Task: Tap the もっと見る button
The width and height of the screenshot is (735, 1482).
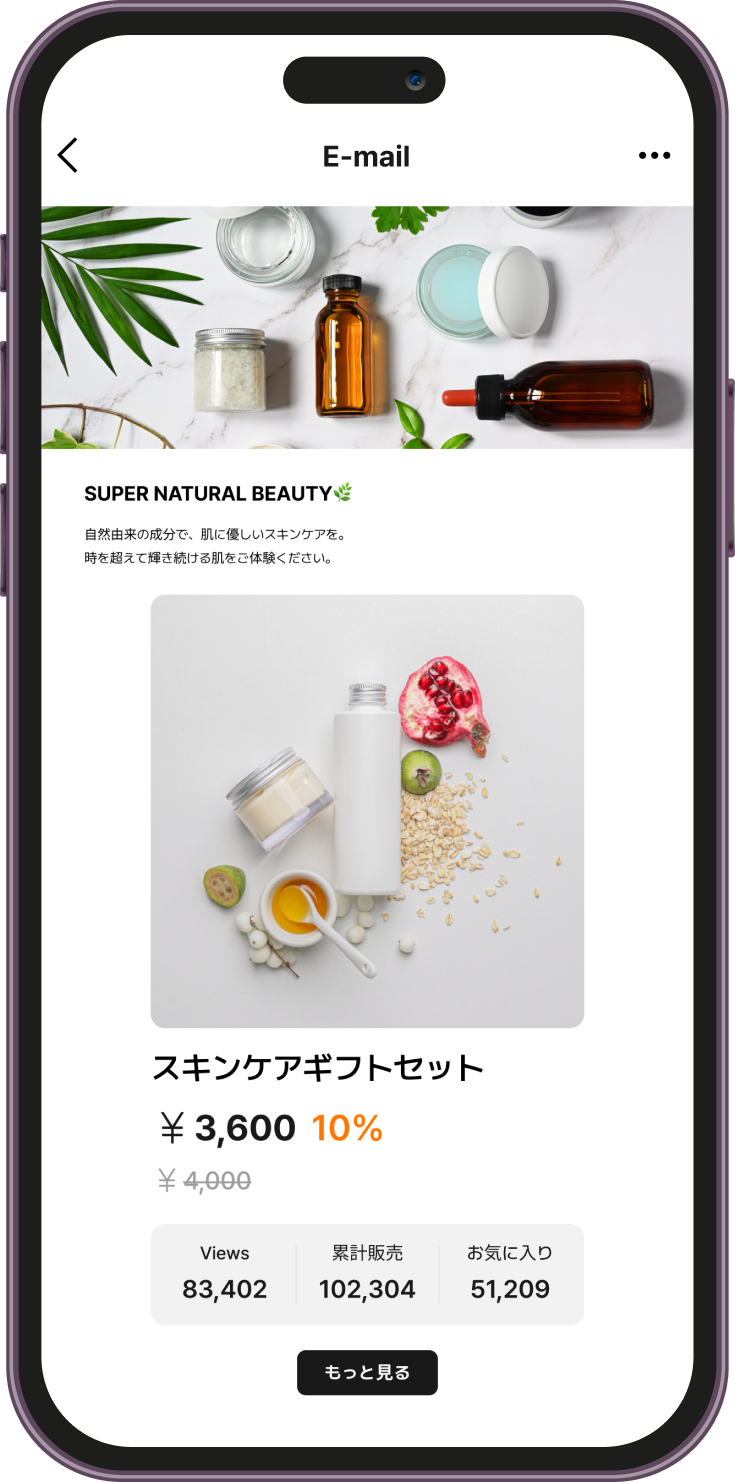Action: [367, 1372]
